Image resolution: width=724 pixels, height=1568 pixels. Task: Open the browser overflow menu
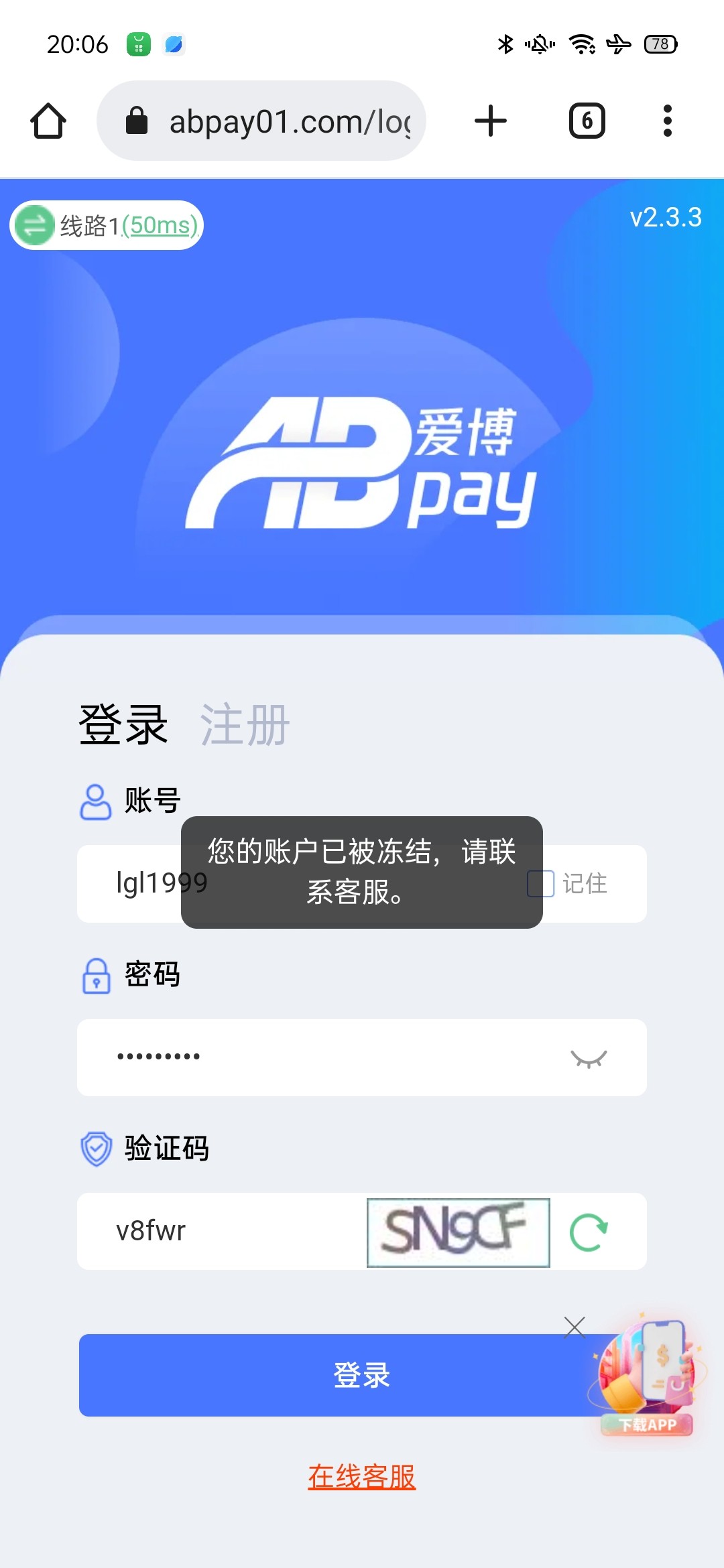click(x=667, y=121)
